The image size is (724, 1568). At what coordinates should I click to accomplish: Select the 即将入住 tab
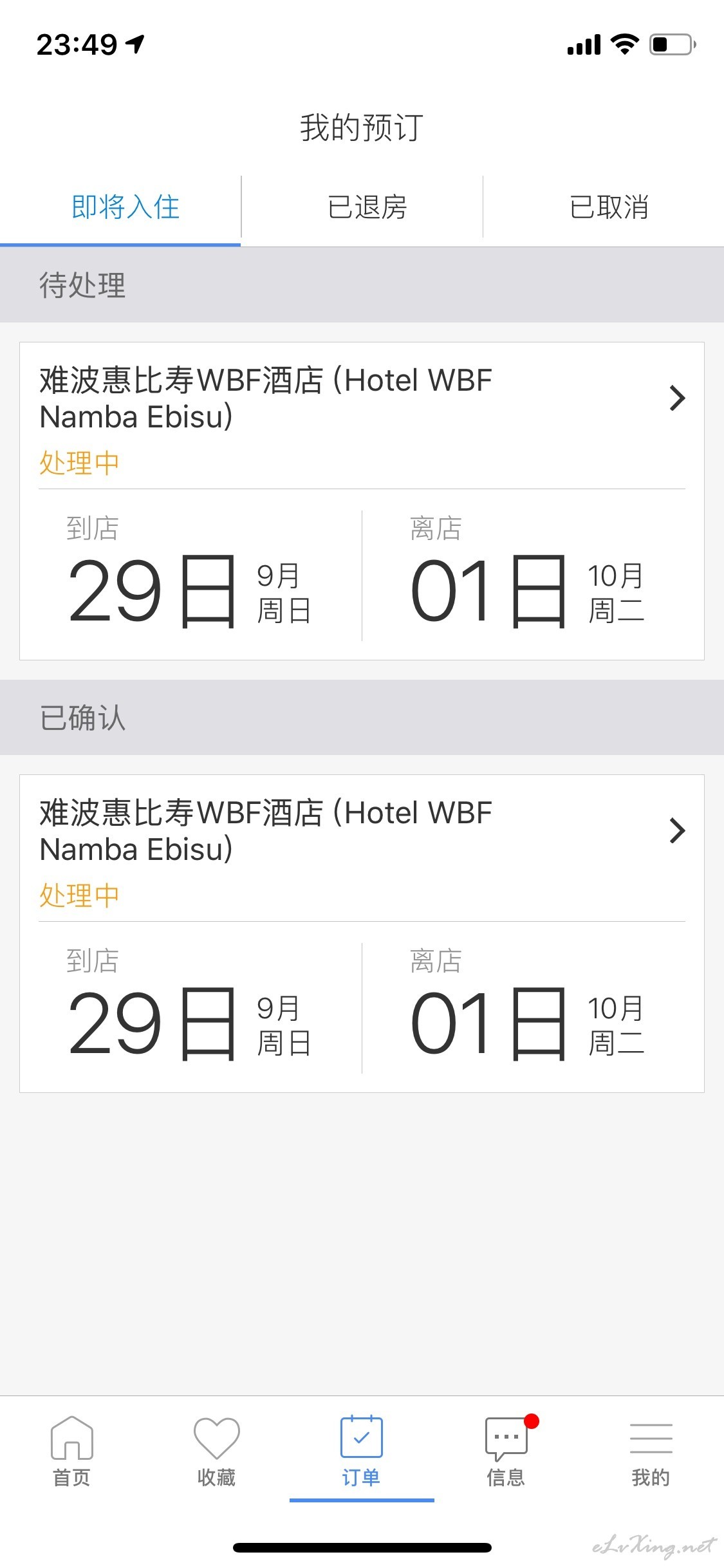[x=120, y=207]
